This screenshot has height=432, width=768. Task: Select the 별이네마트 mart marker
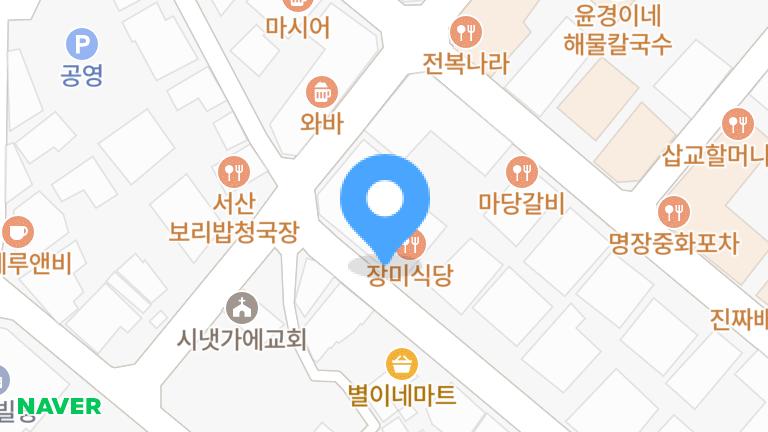pos(401,363)
